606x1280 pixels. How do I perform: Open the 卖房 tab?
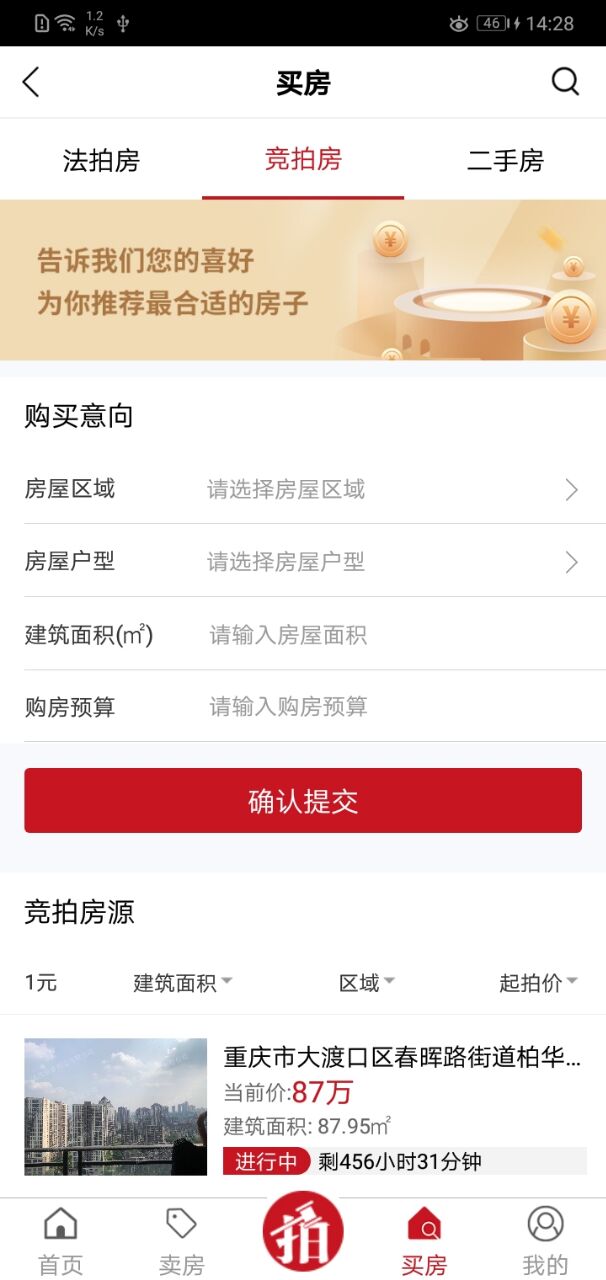click(x=182, y=1240)
